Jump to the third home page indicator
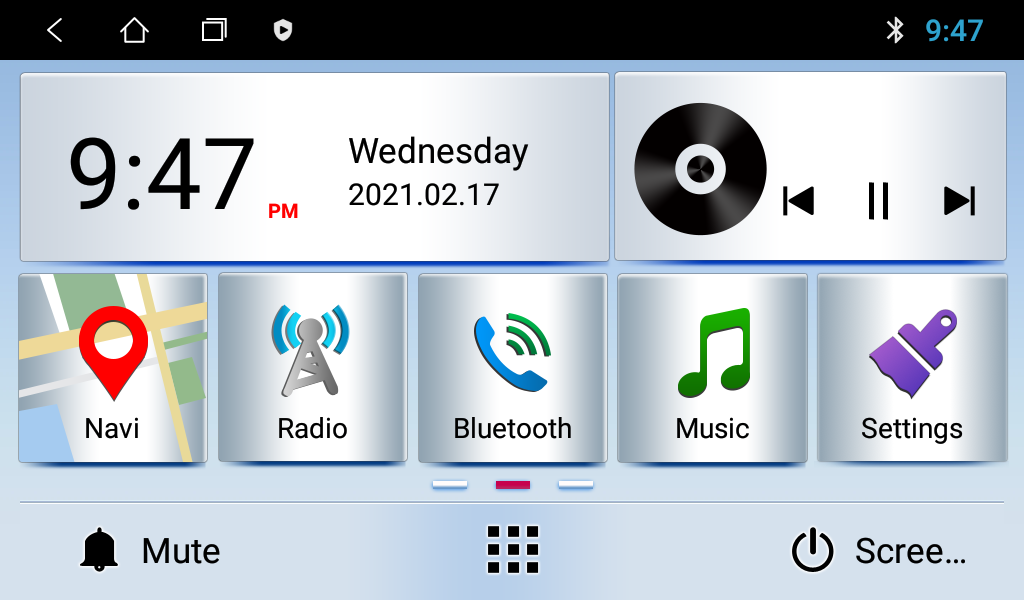 click(576, 485)
